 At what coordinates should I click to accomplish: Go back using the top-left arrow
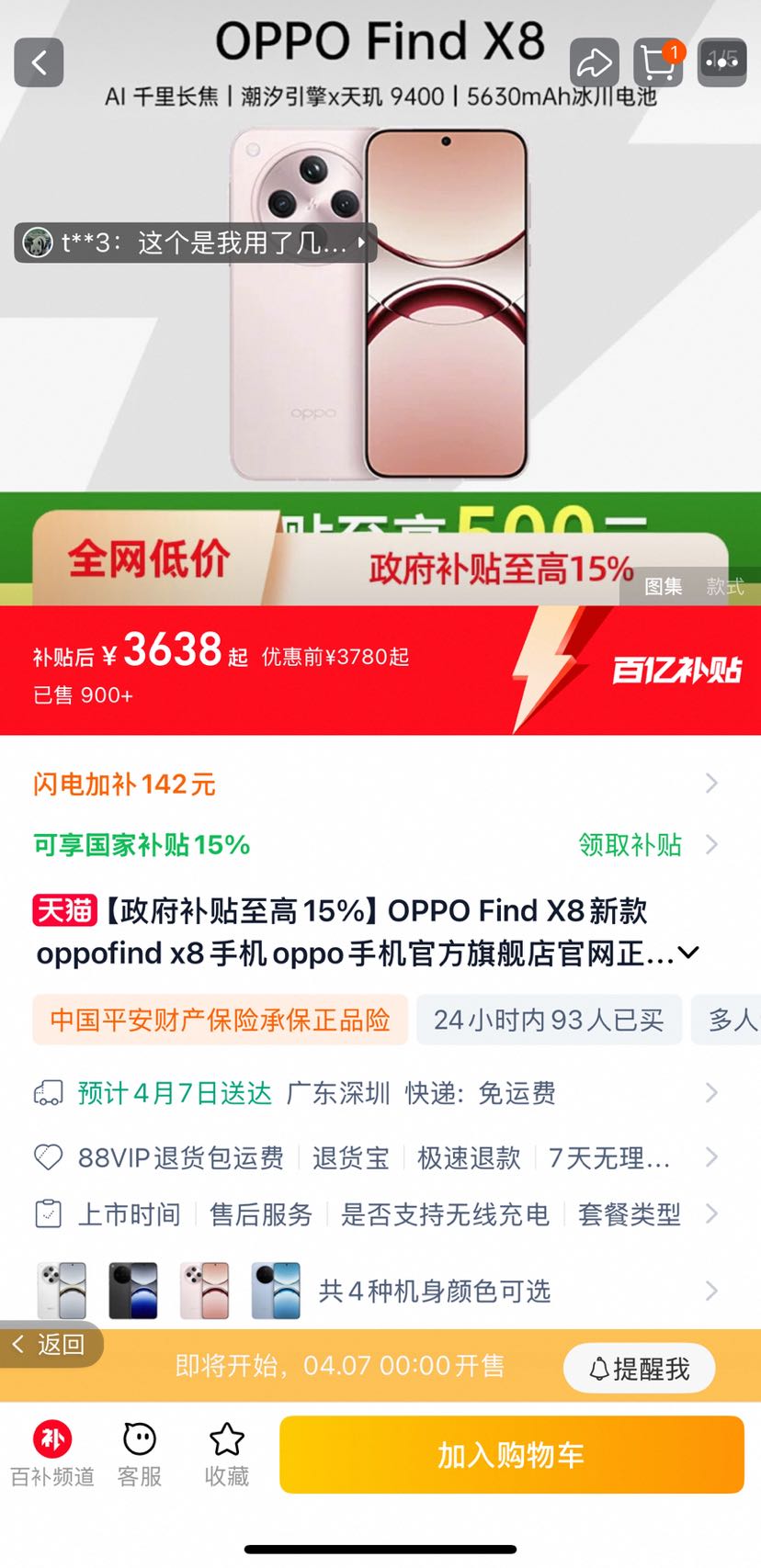coord(39,62)
